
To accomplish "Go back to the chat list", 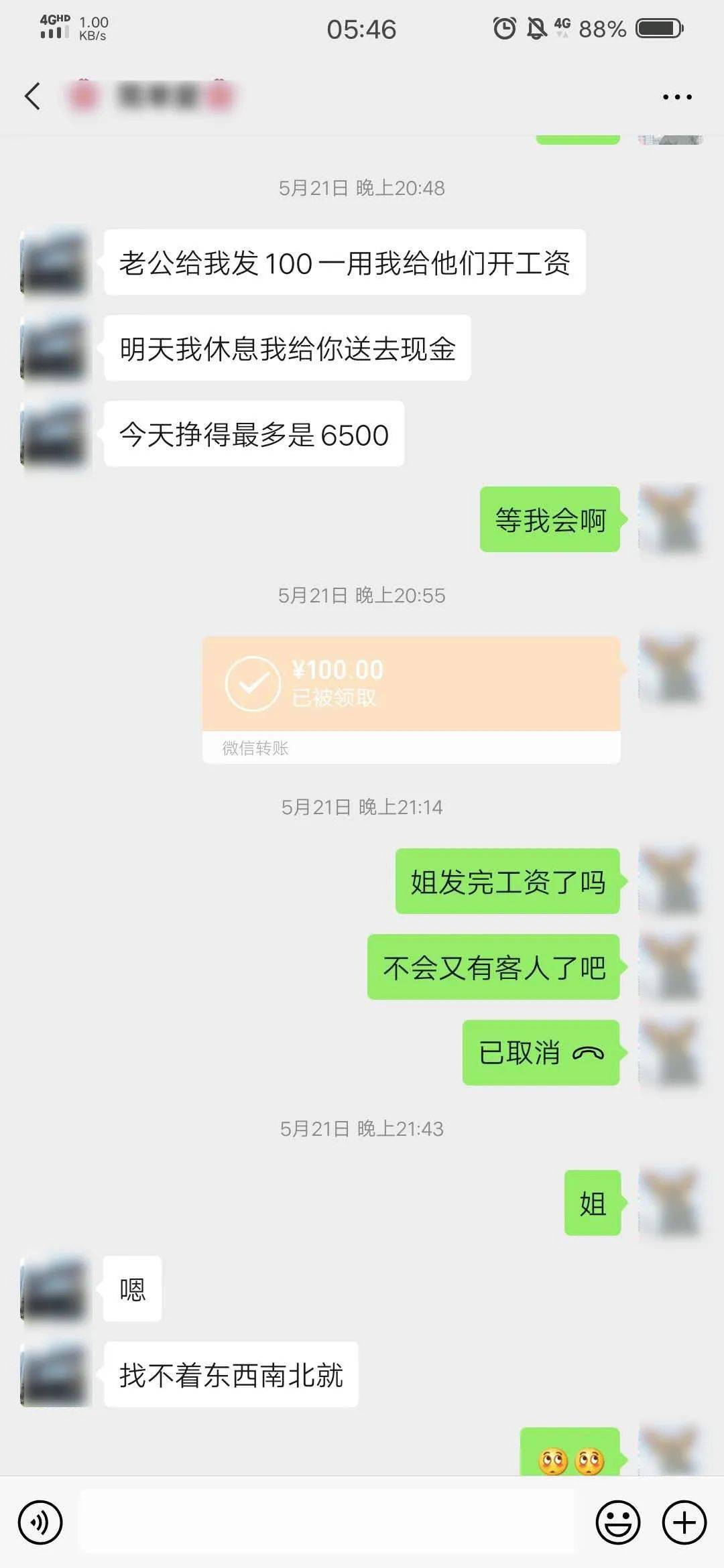I will 32,96.
